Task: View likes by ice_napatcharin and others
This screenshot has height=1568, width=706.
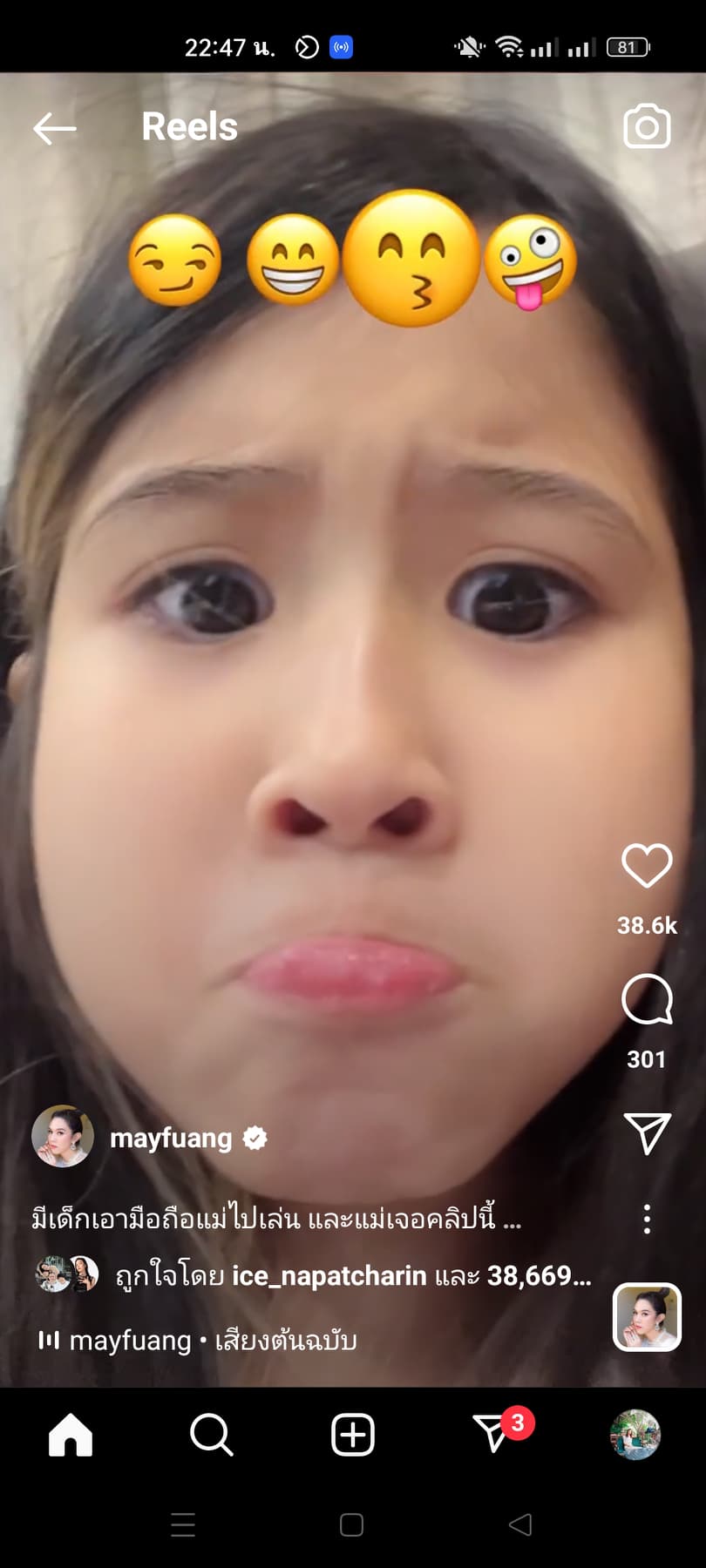Action: (353, 1276)
